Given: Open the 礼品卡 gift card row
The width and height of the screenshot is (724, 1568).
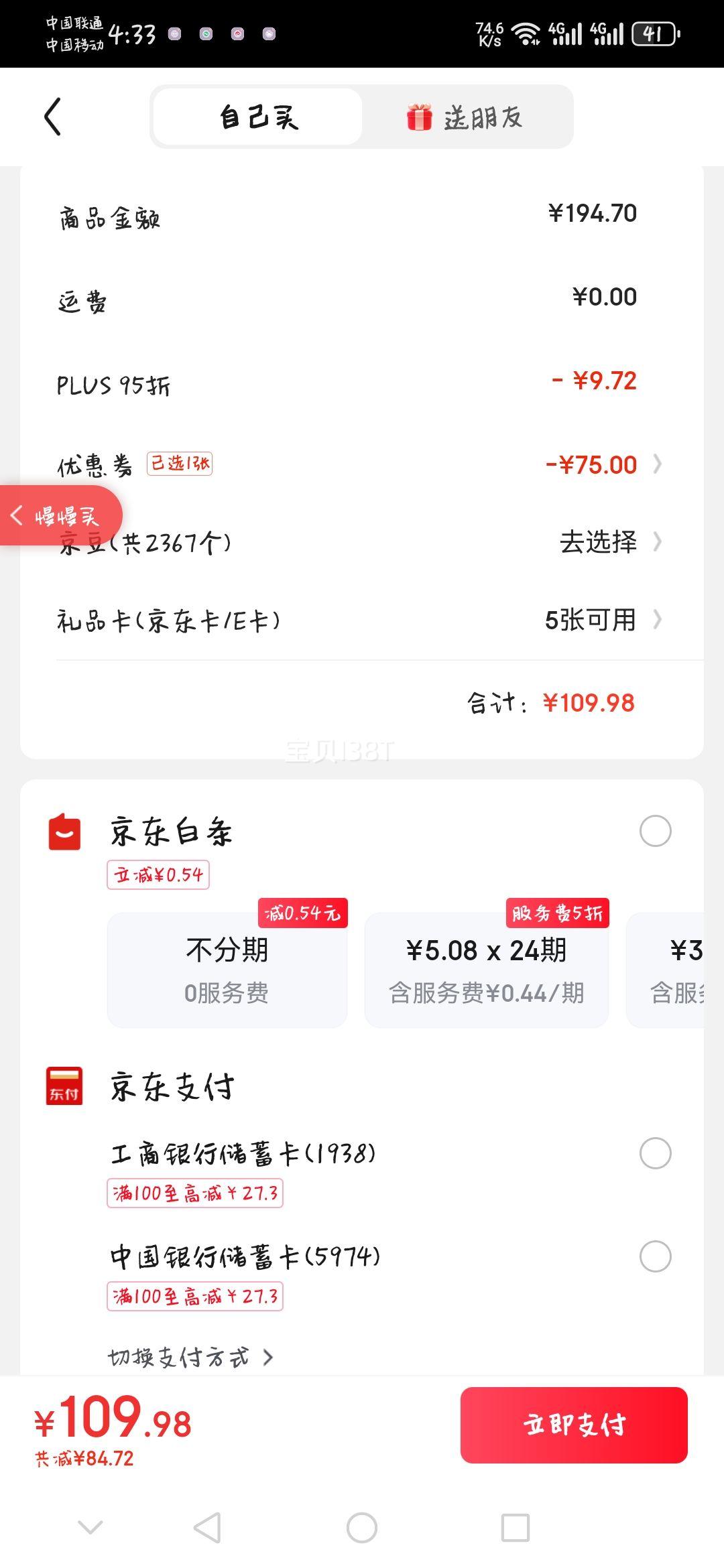Looking at the screenshot, I should pos(362,620).
